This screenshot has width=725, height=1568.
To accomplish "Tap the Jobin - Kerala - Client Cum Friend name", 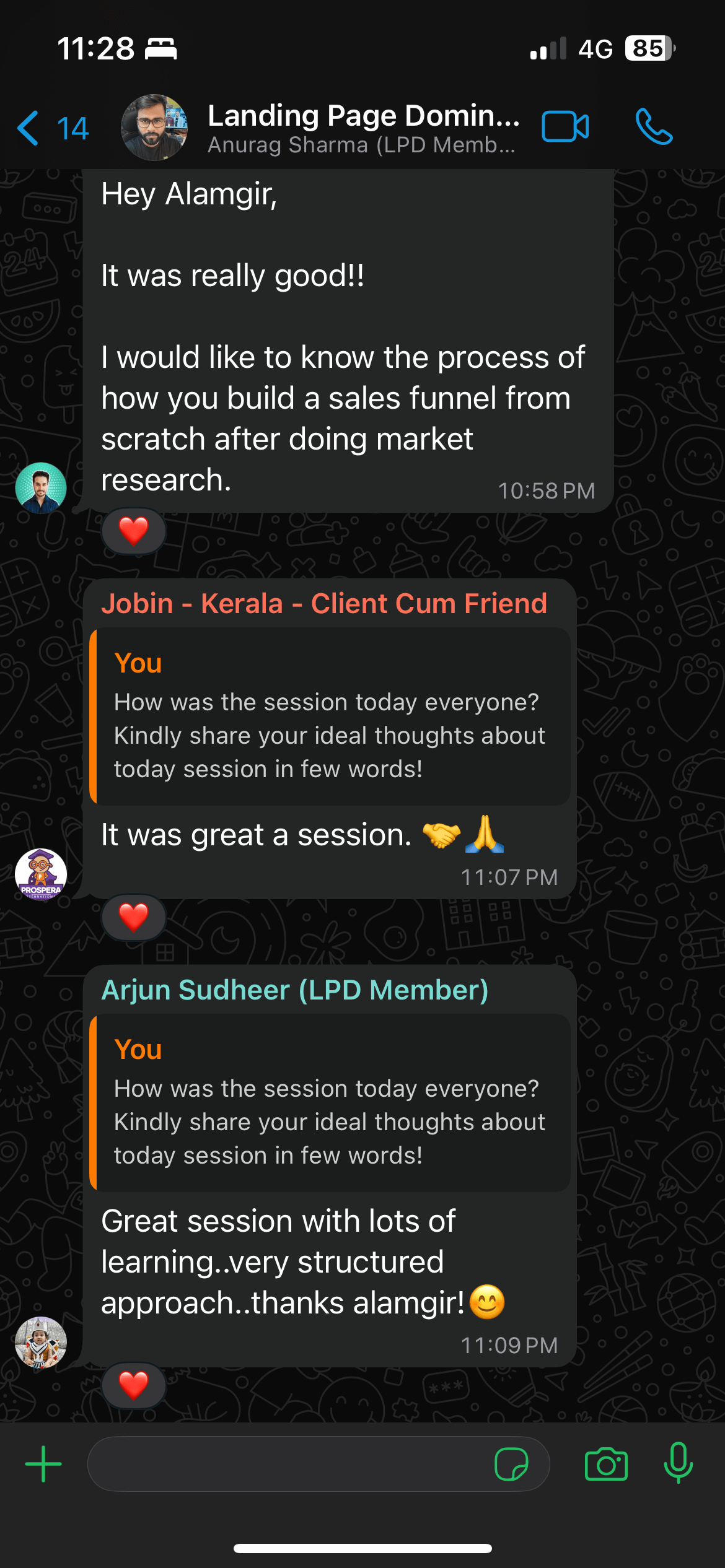I will coord(324,604).
